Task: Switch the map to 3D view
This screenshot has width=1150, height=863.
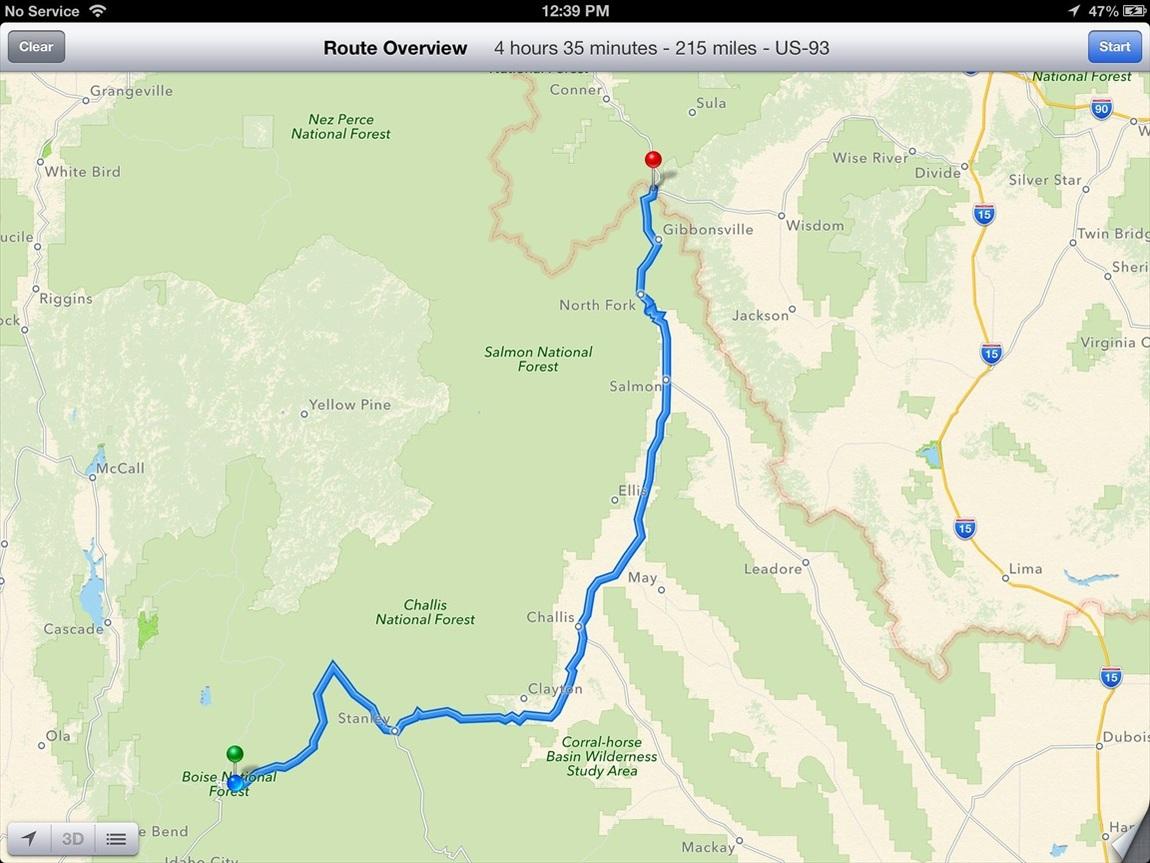Action: tap(73, 839)
